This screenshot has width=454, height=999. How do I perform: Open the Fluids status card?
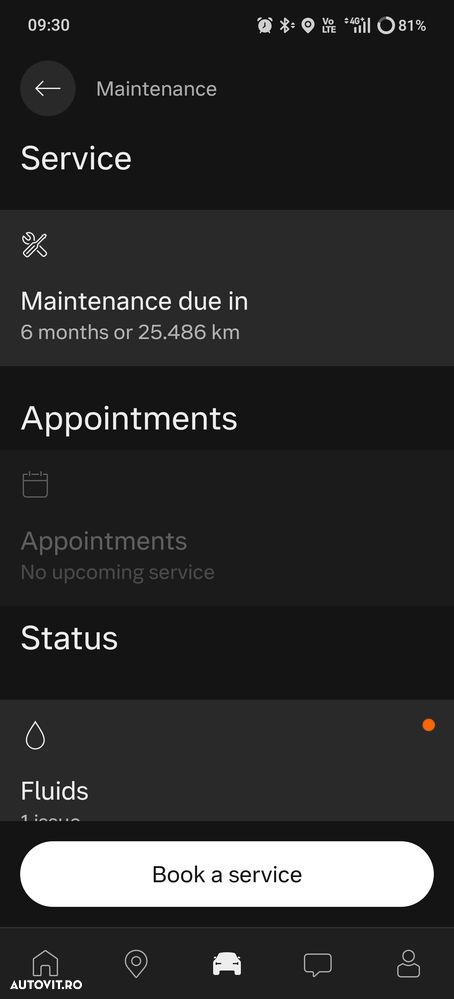point(227,760)
